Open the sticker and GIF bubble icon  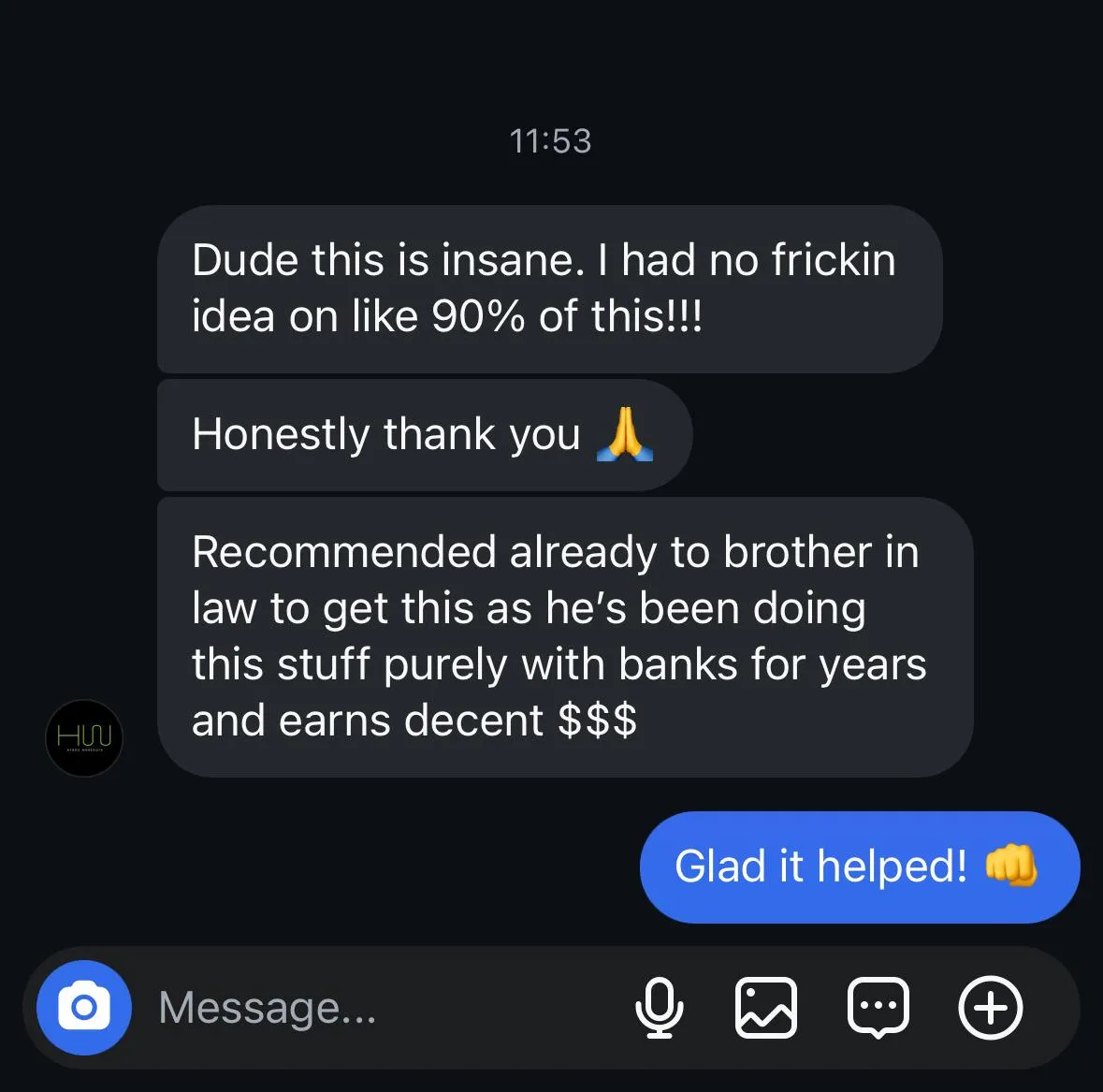tap(878, 1008)
